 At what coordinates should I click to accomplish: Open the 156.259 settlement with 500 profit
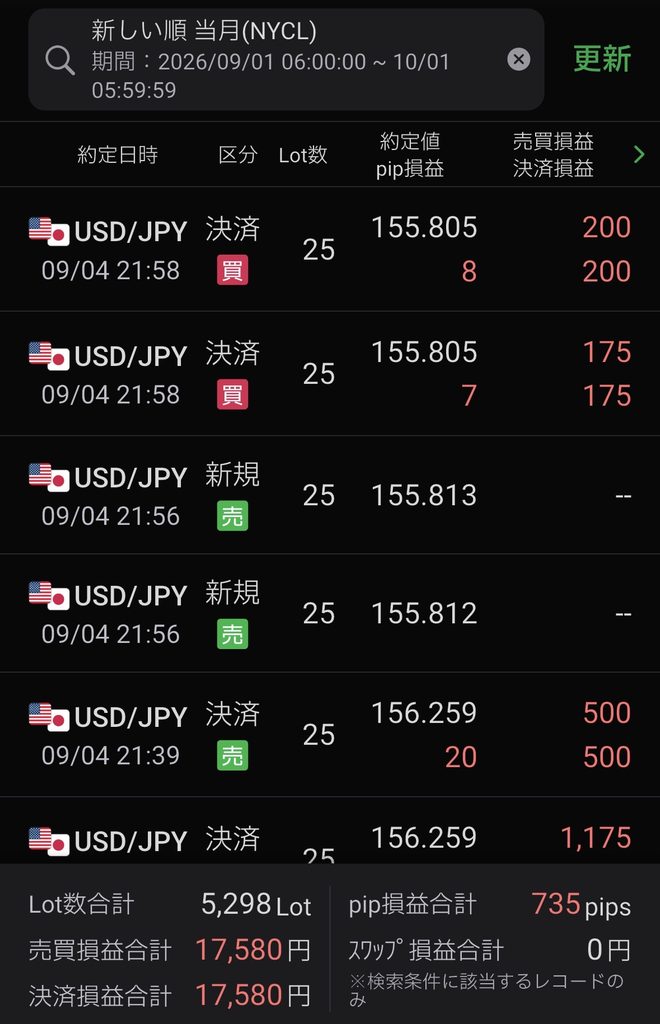[330, 735]
